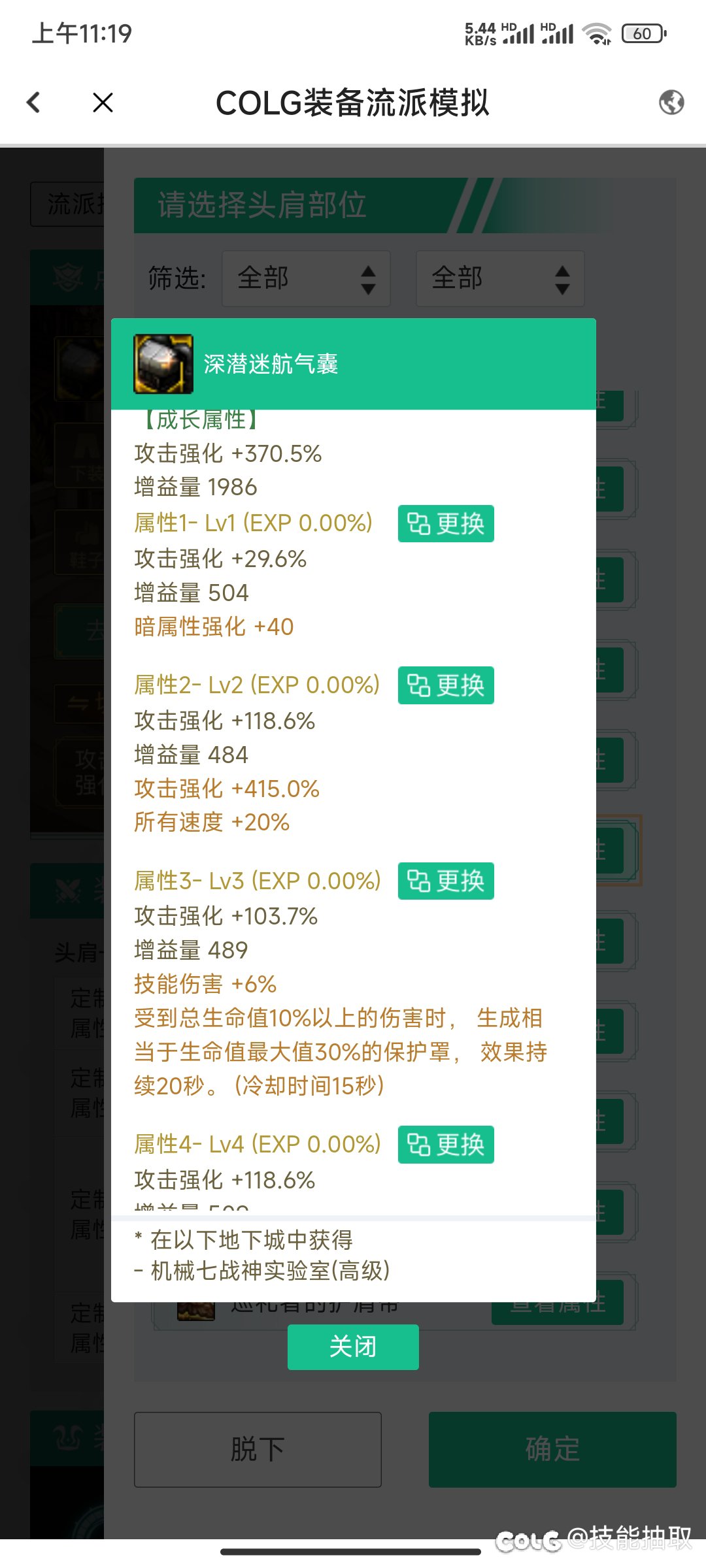The width and height of the screenshot is (706, 1568).
Task: Dismiss the popup with 关闭
Action: [x=353, y=1347]
